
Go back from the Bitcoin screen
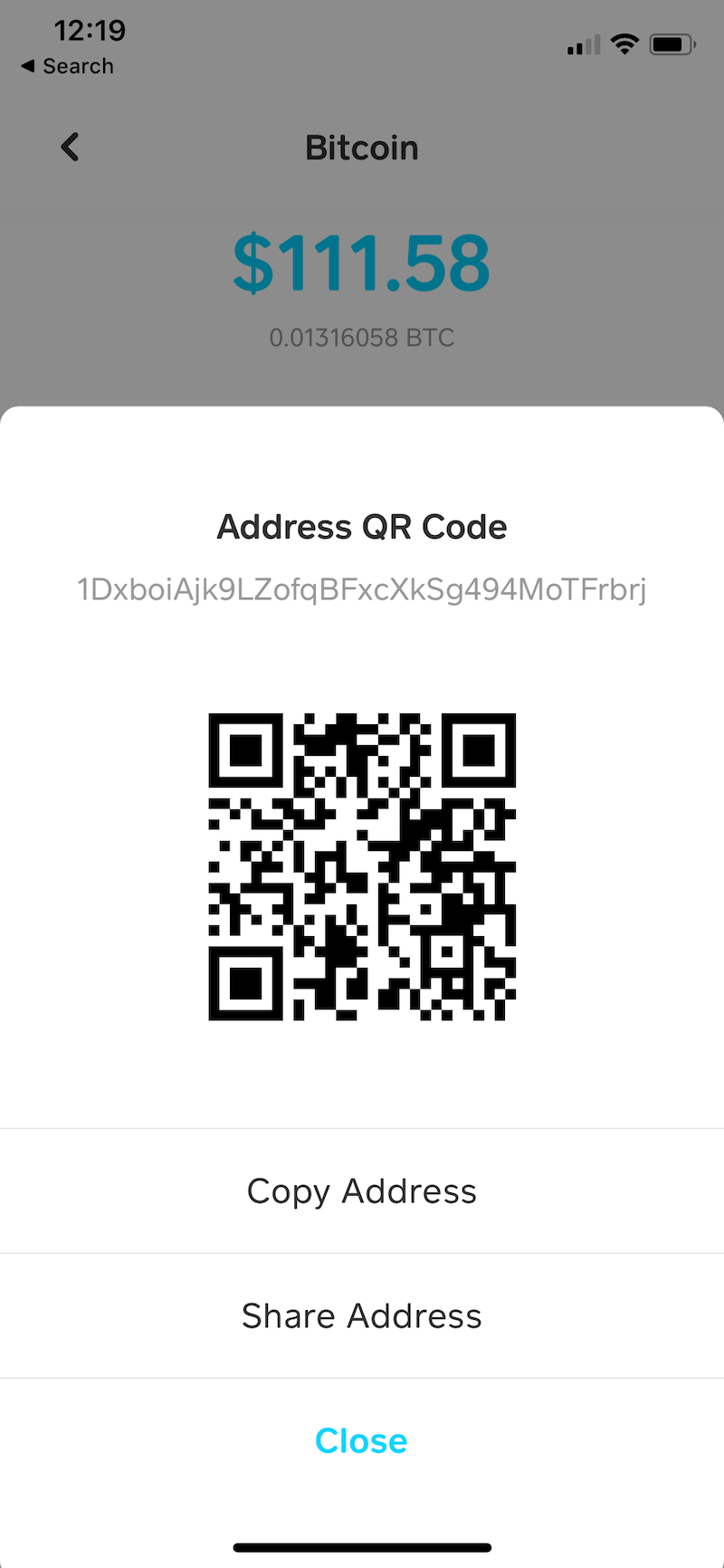[70, 148]
